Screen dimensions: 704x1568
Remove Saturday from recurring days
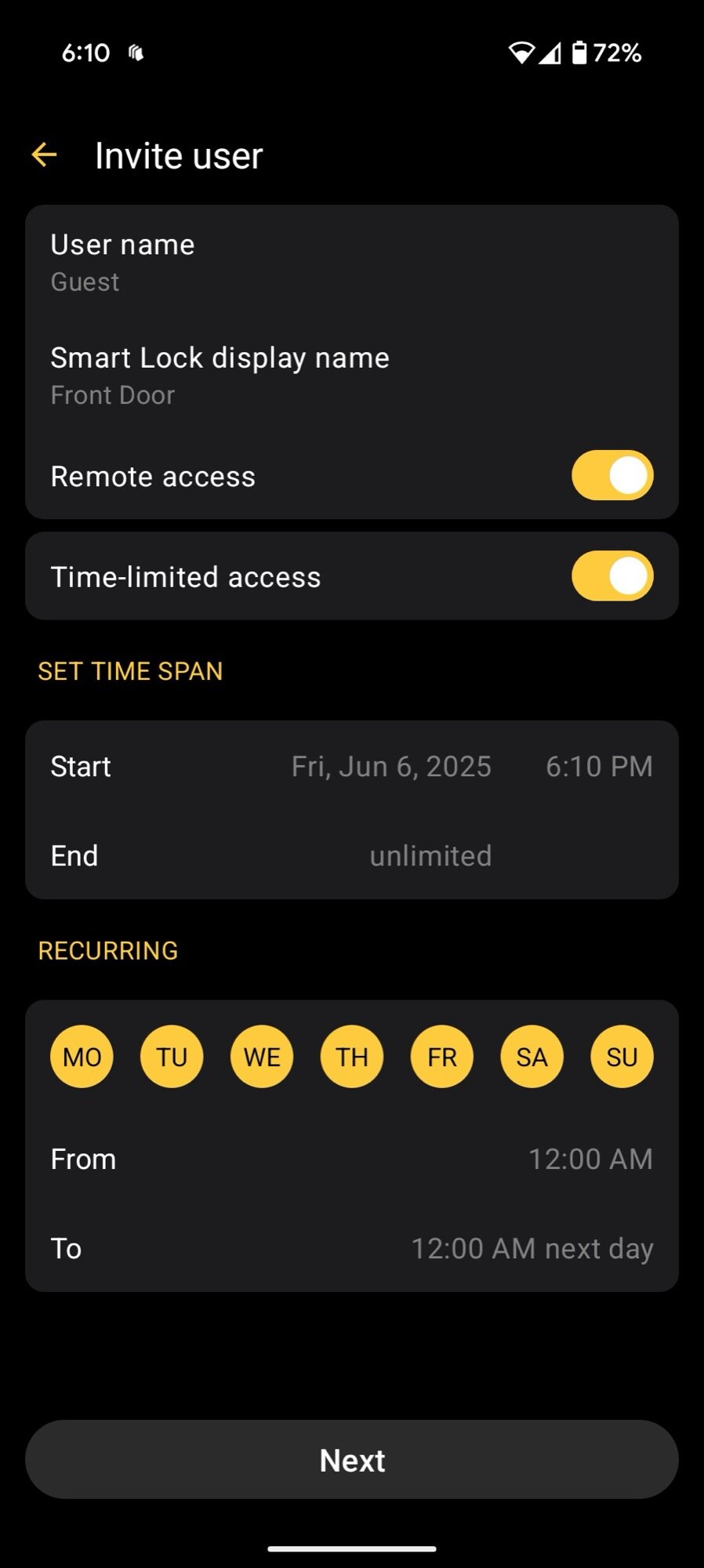coord(532,1057)
